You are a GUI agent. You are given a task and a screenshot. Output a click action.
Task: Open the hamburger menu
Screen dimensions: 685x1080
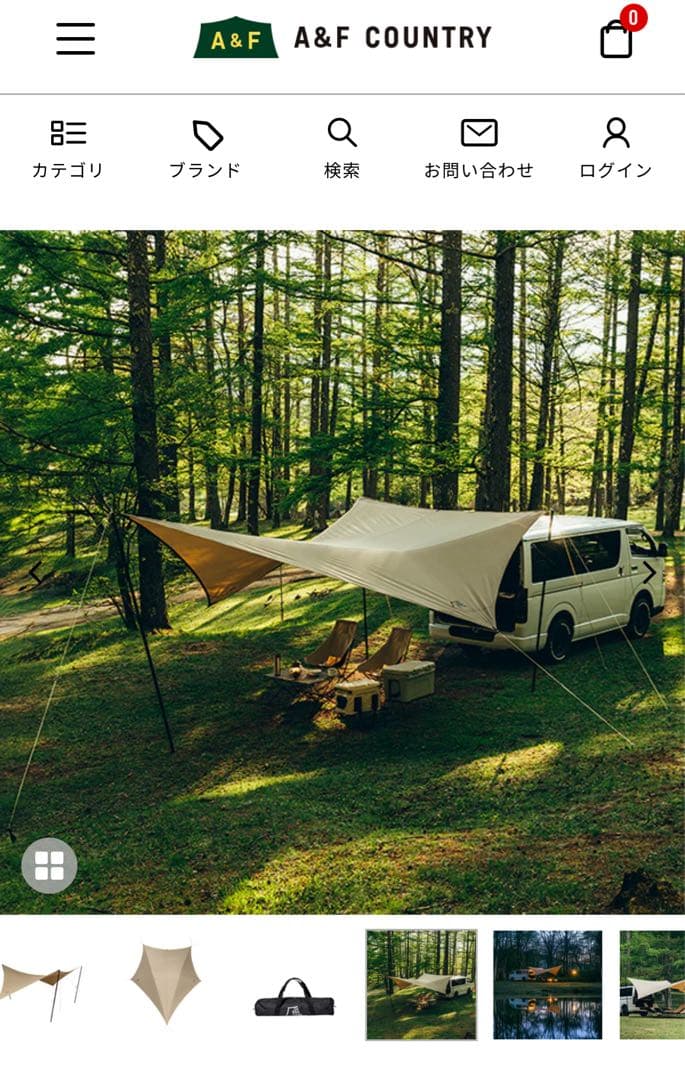75,39
